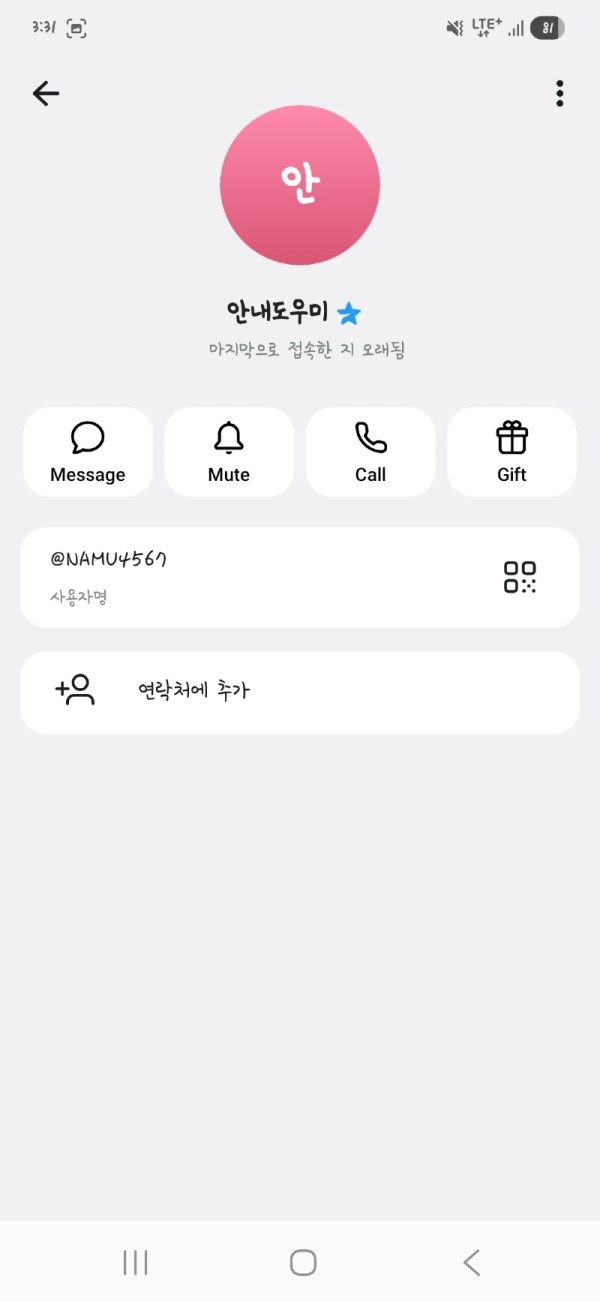Open the three-dot overflow menu
600x1301 pixels.
(559, 94)
